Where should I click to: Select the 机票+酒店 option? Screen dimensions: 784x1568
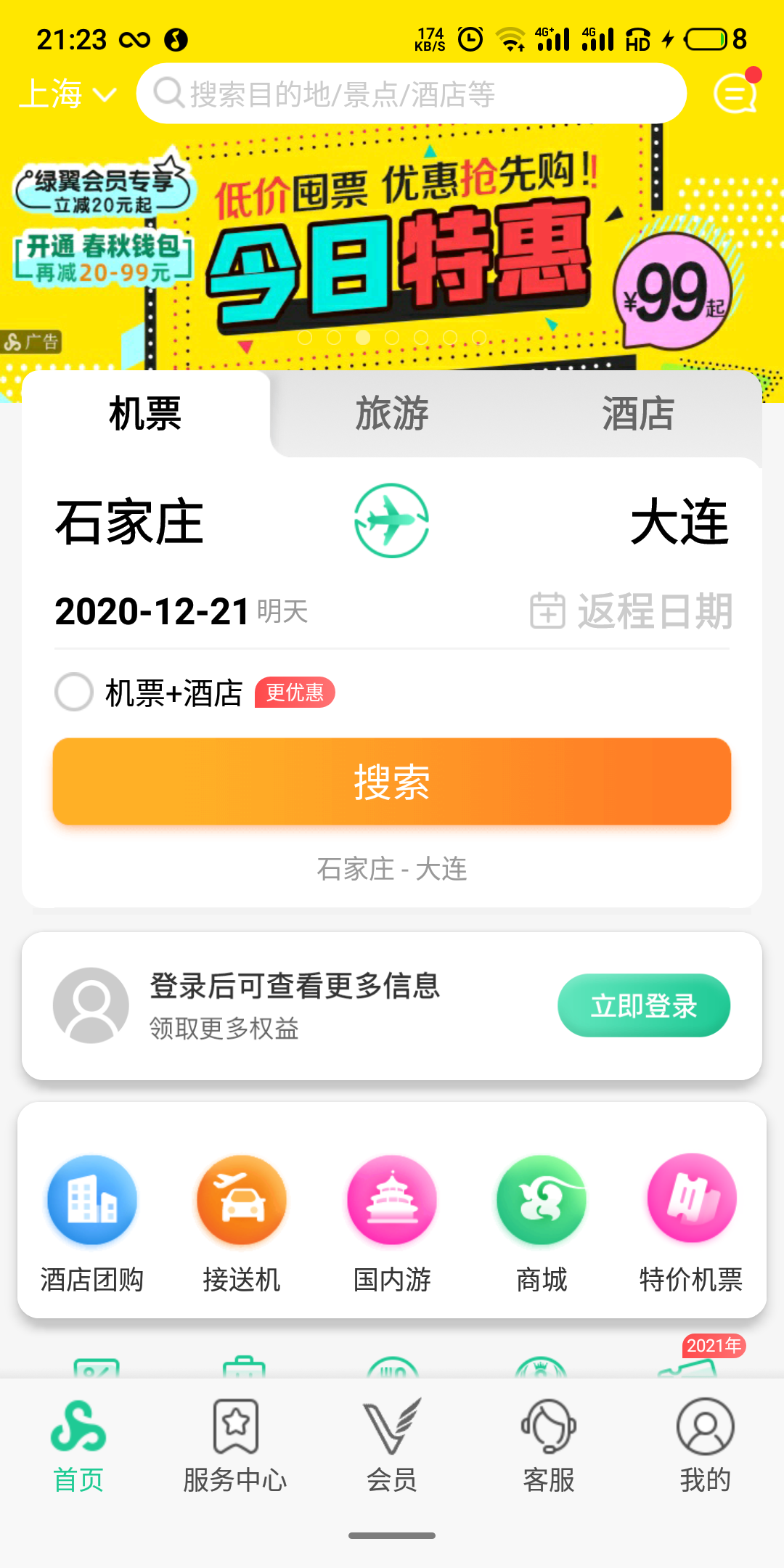tap(74, 692)
